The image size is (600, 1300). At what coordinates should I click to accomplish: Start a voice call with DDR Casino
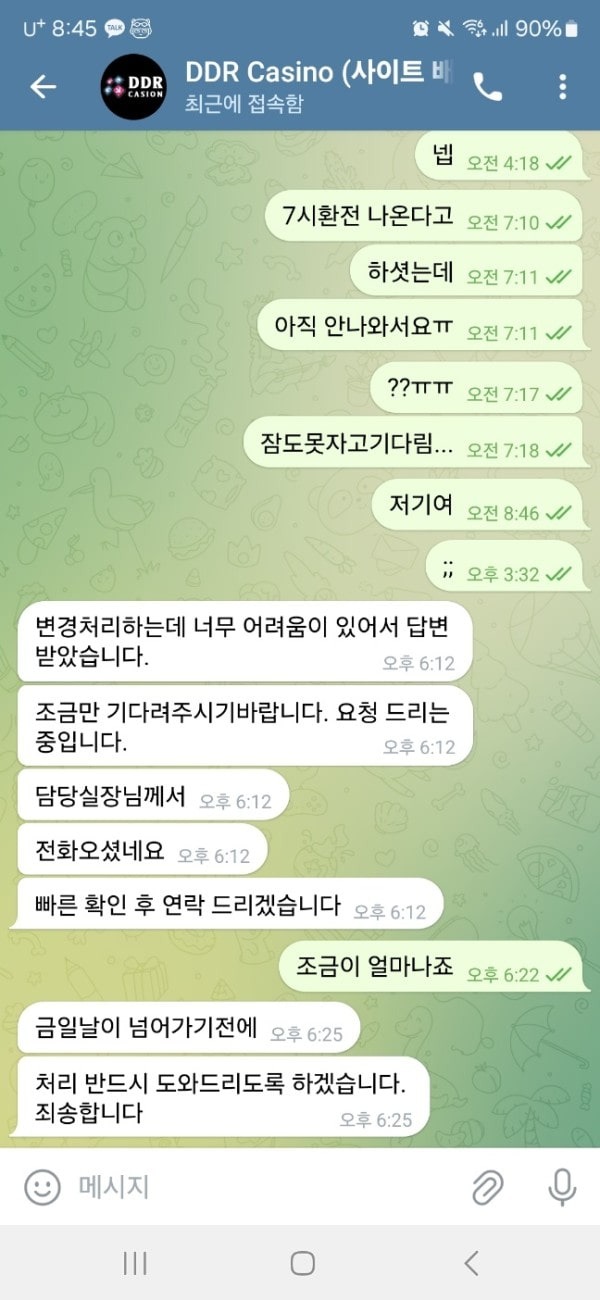pos(488,87)
